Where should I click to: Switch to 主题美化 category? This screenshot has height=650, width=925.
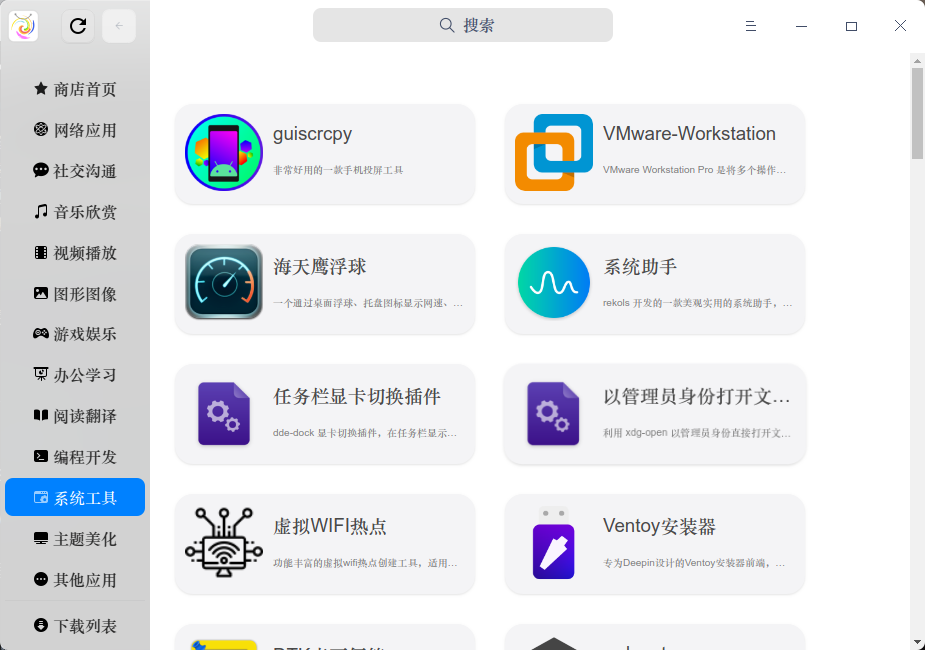click(x=75, y=539)
